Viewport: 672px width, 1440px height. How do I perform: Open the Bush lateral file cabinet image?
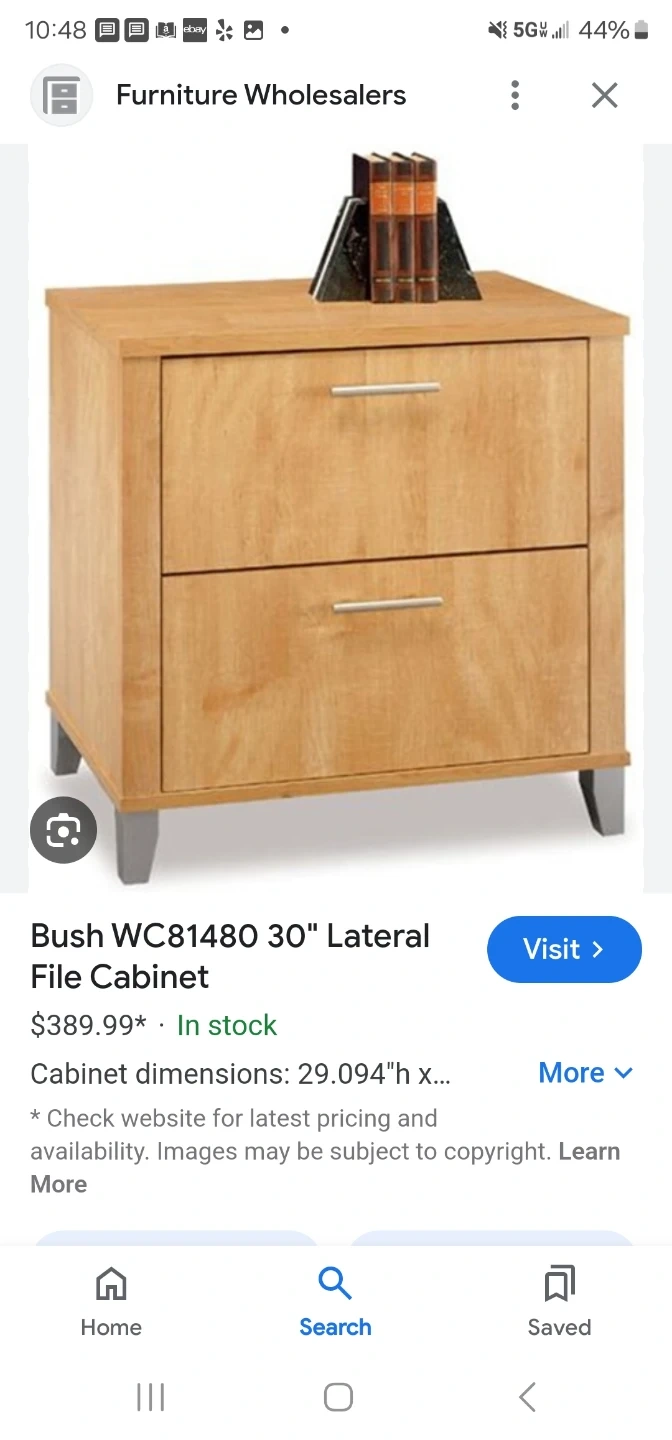pos(336,520)
